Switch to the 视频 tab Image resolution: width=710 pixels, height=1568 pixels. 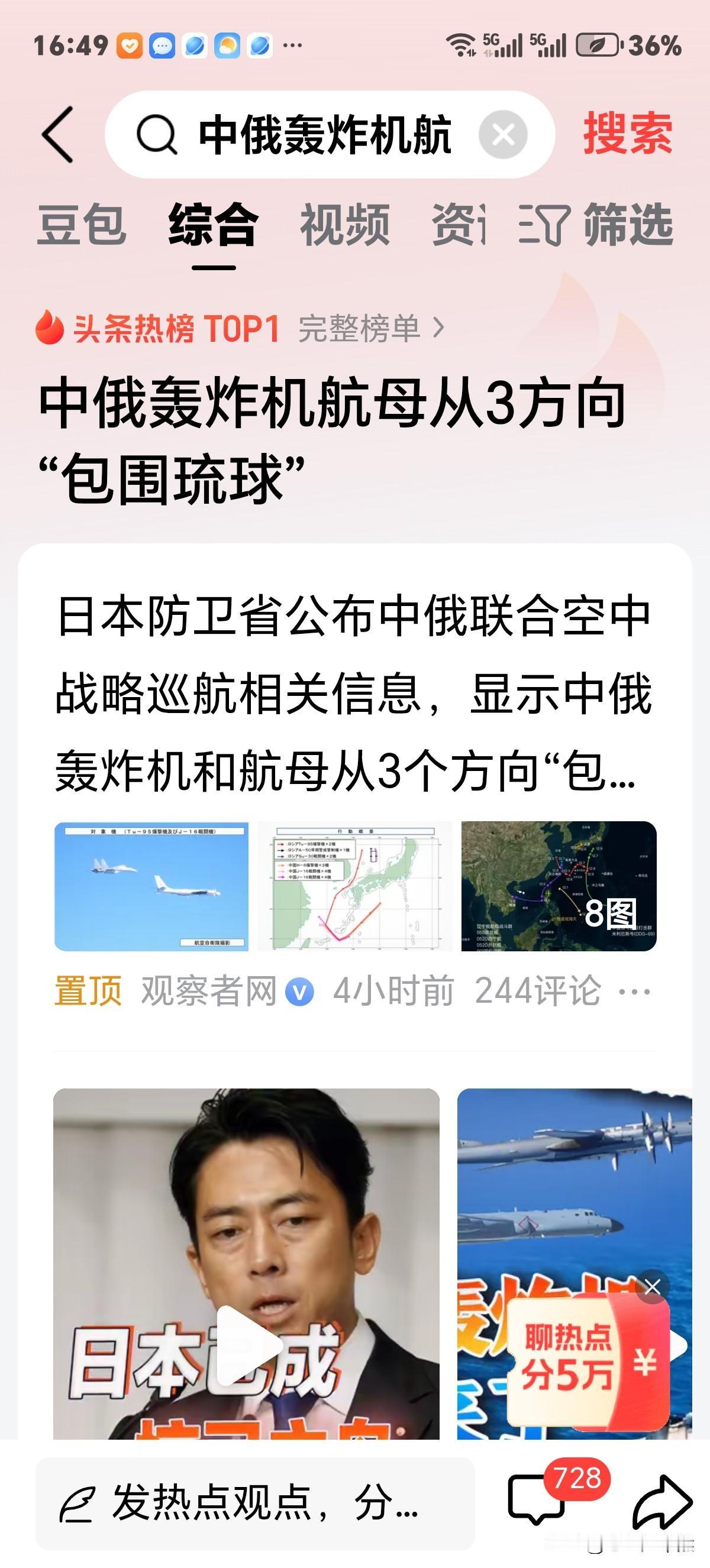click(345, 225)
